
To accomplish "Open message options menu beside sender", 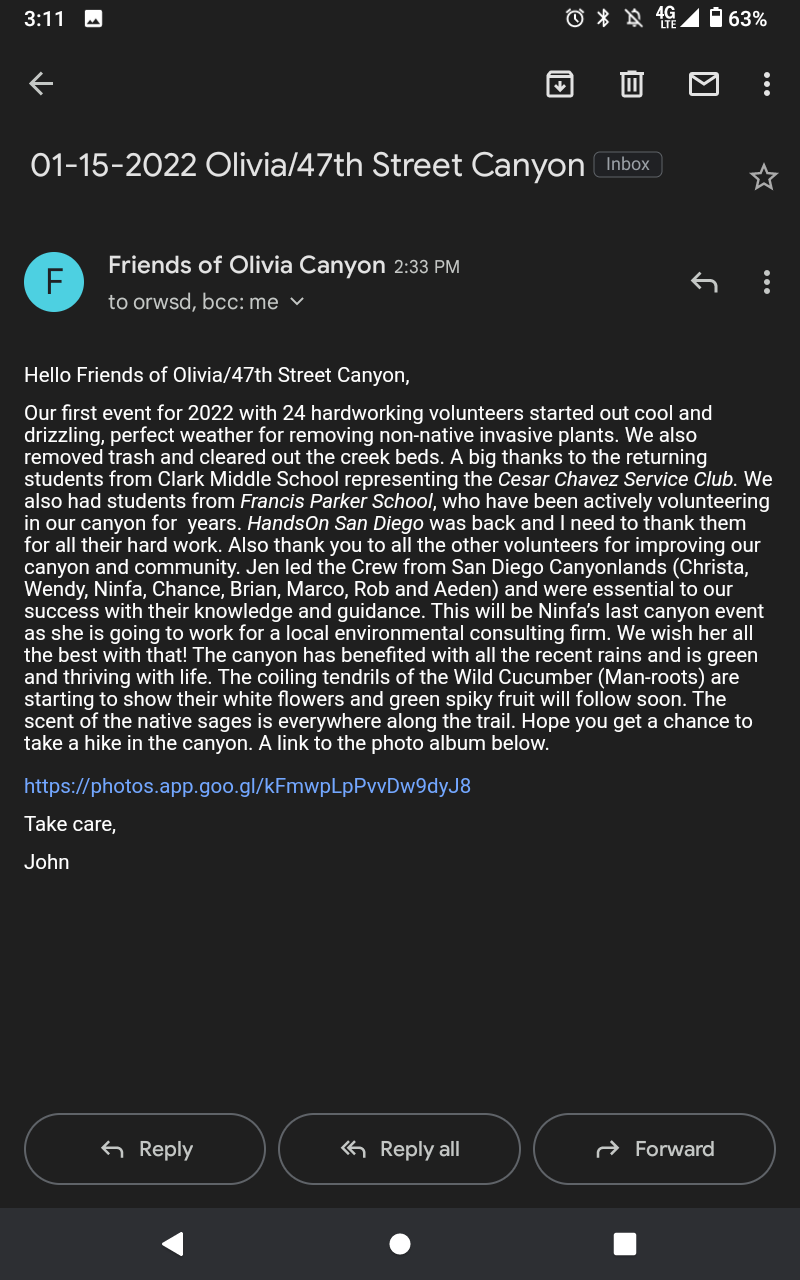I will 767,282.
